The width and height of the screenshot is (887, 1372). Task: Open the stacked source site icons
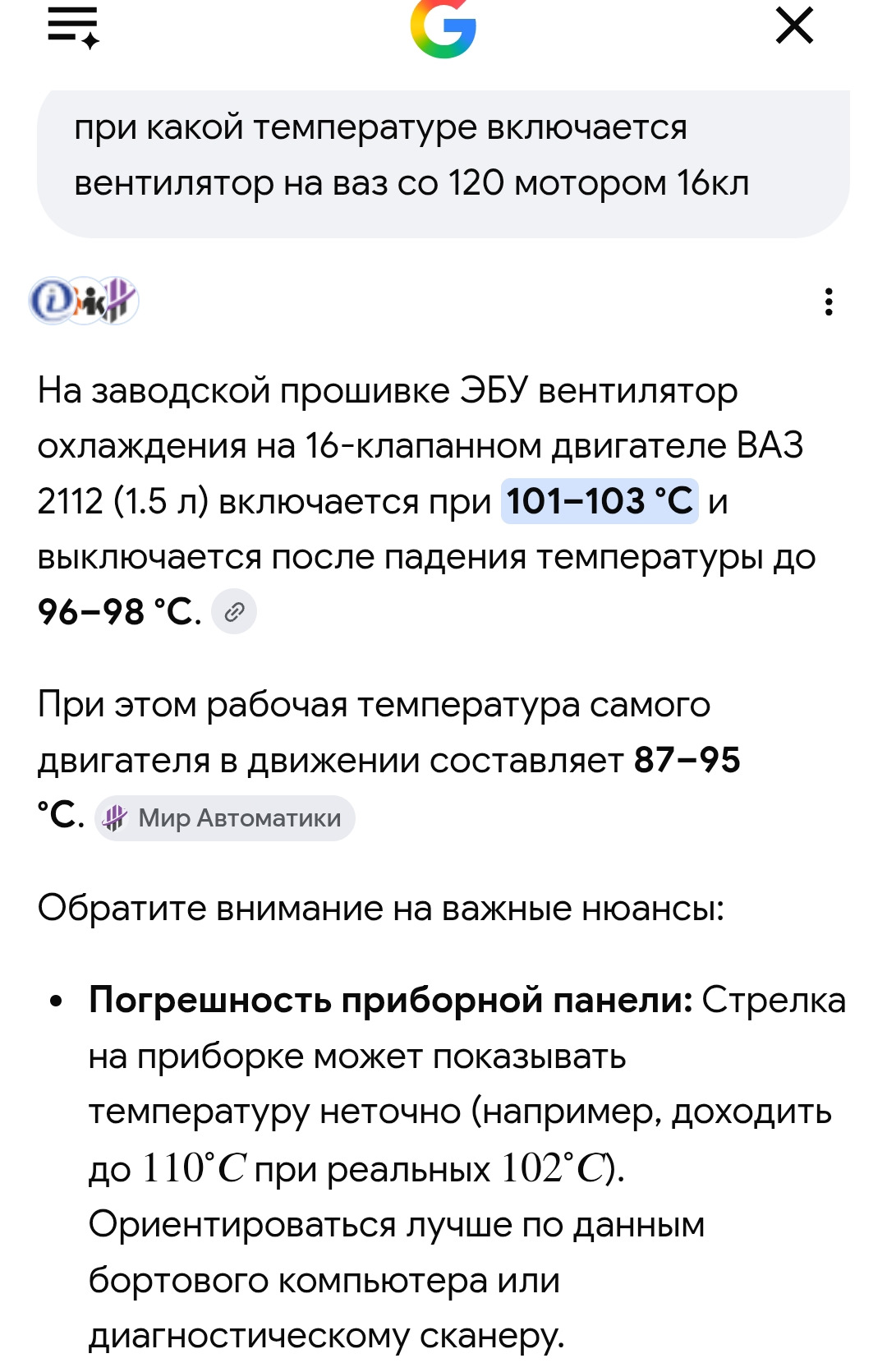pos(84,301)
